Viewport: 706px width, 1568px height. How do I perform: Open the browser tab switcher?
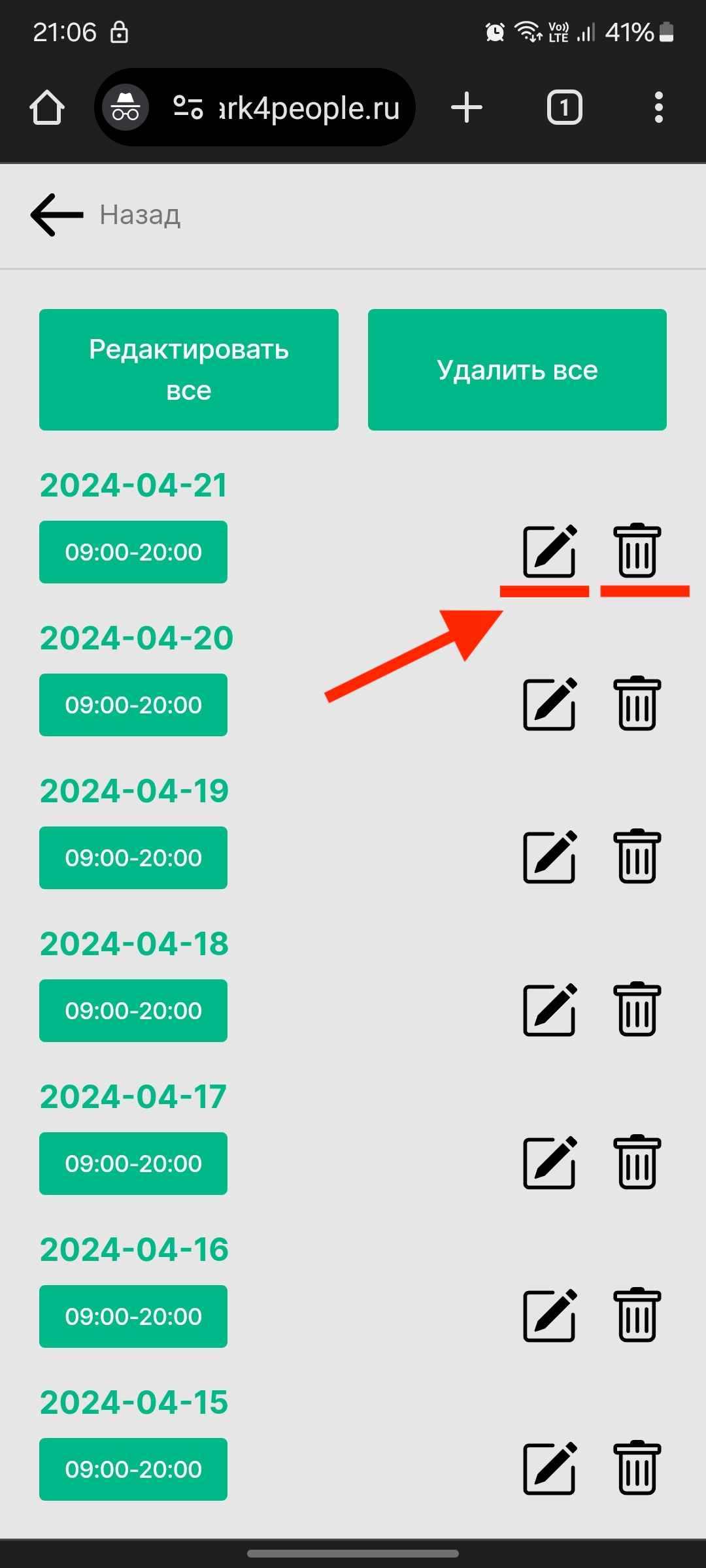[x=564, y=108]
